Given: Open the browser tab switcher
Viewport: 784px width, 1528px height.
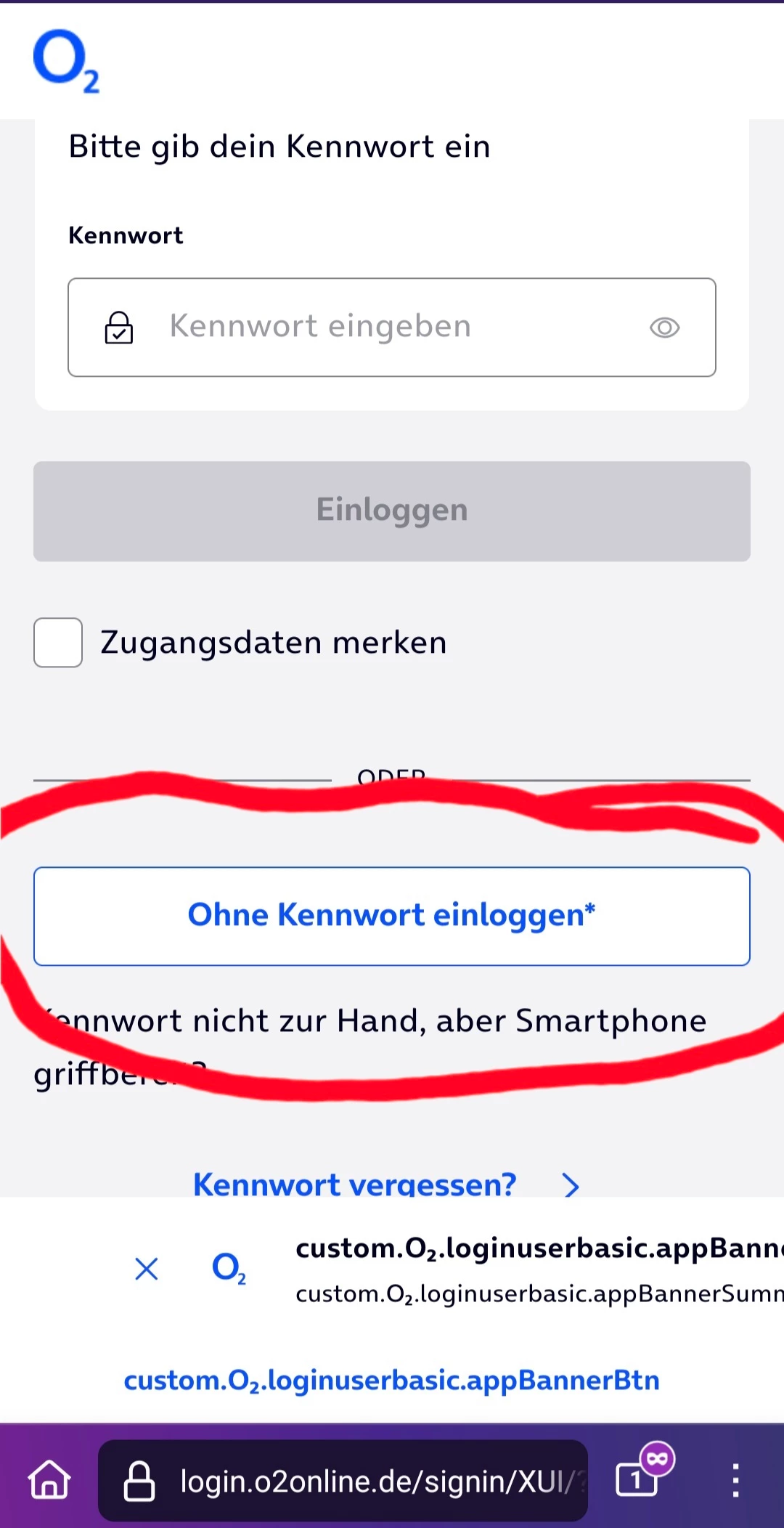Looking at the screenshot, I should tap(637, 1479).
